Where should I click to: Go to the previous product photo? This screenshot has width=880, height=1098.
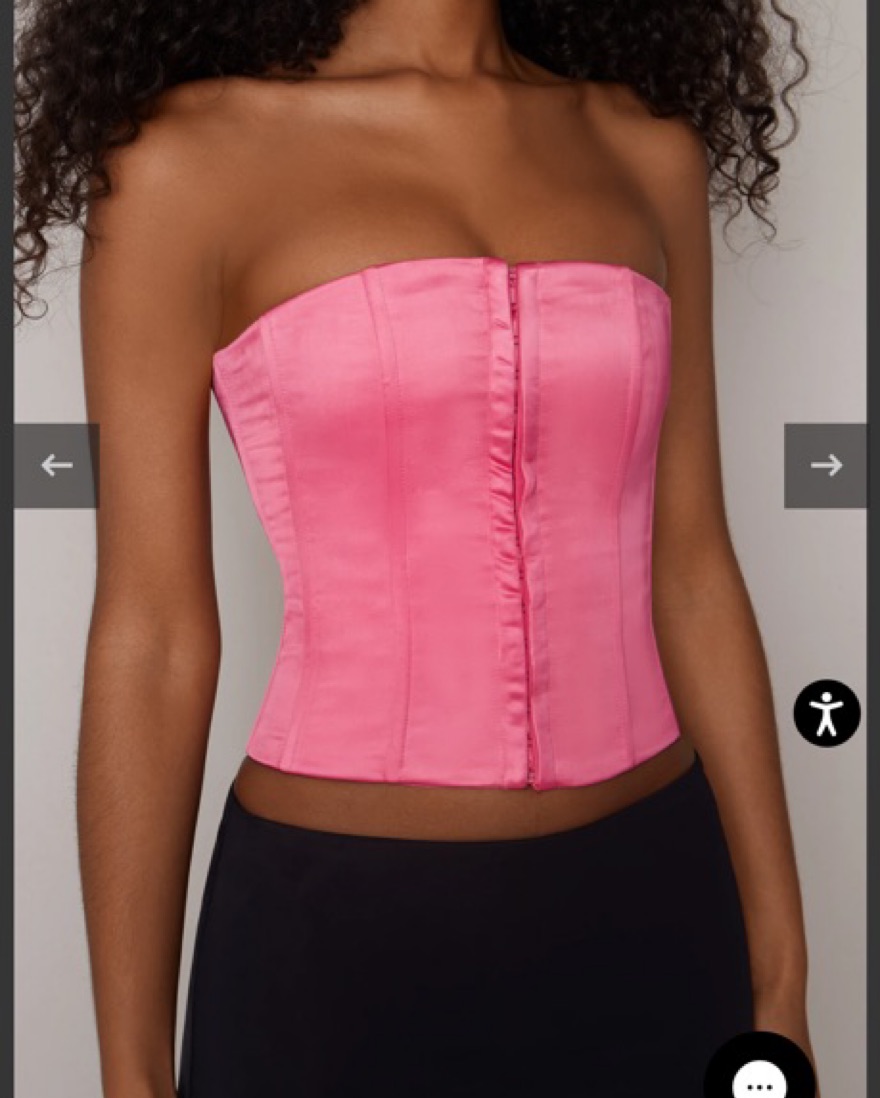[56, 465]
